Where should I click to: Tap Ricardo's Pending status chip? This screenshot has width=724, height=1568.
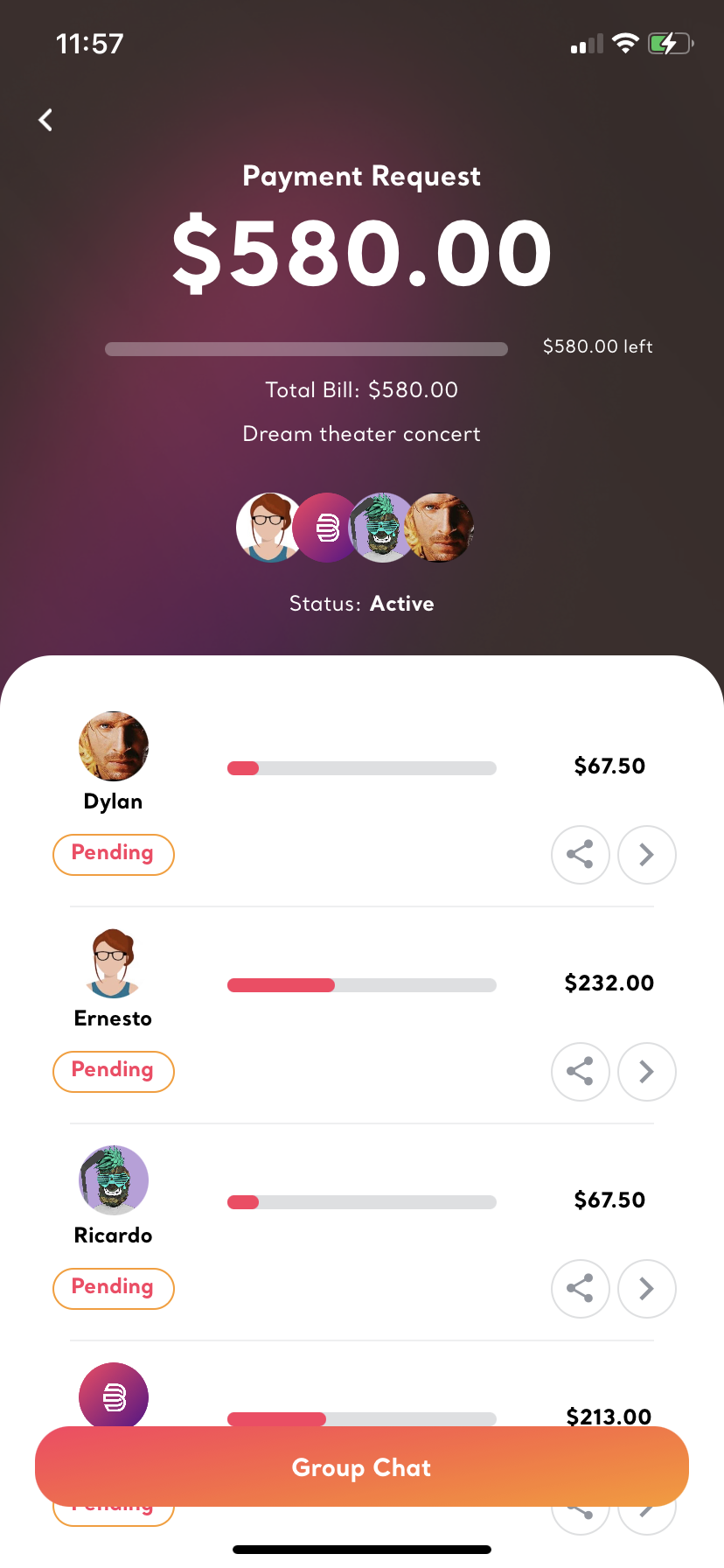tap(114, 1288)
